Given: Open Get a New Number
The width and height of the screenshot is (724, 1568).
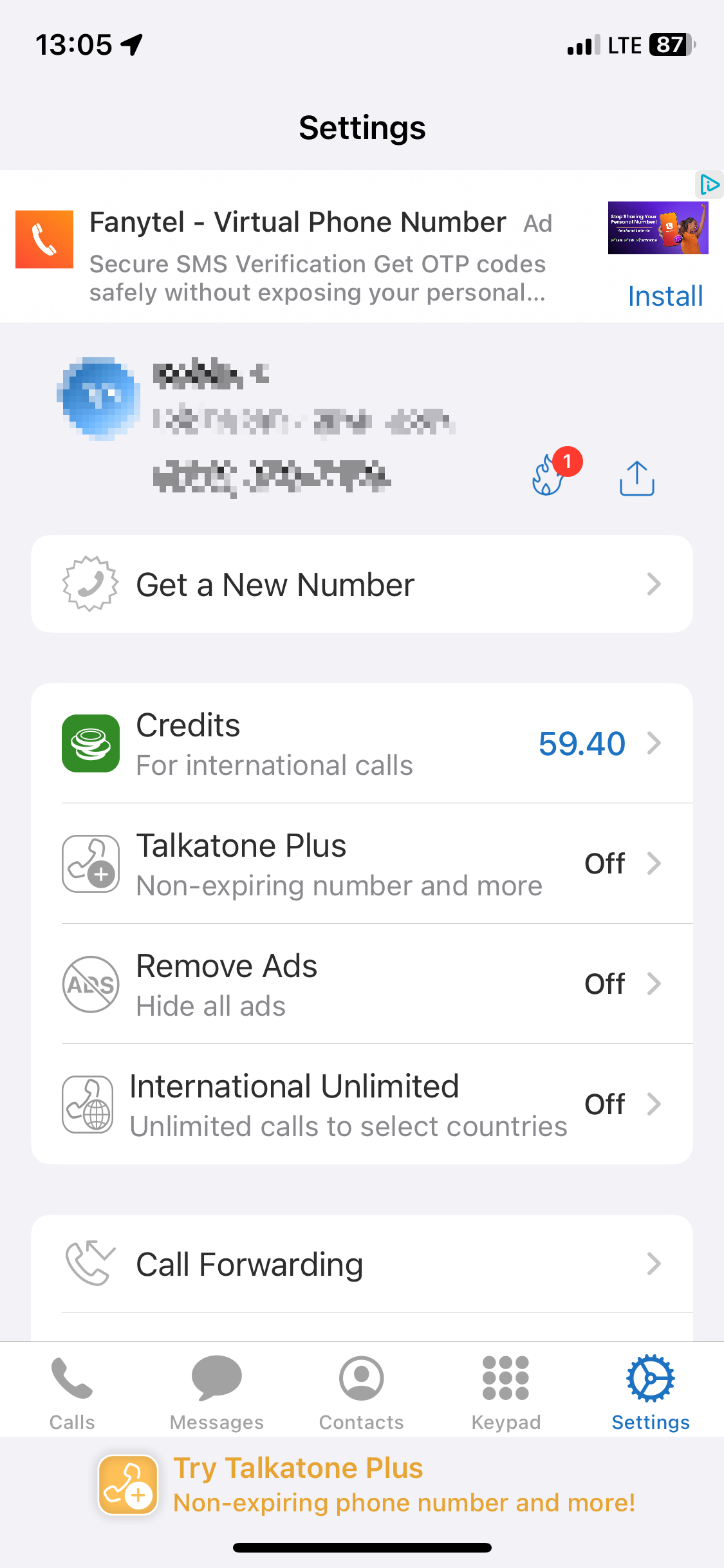Looking at the screenshot, I should (x=362, y=584).
